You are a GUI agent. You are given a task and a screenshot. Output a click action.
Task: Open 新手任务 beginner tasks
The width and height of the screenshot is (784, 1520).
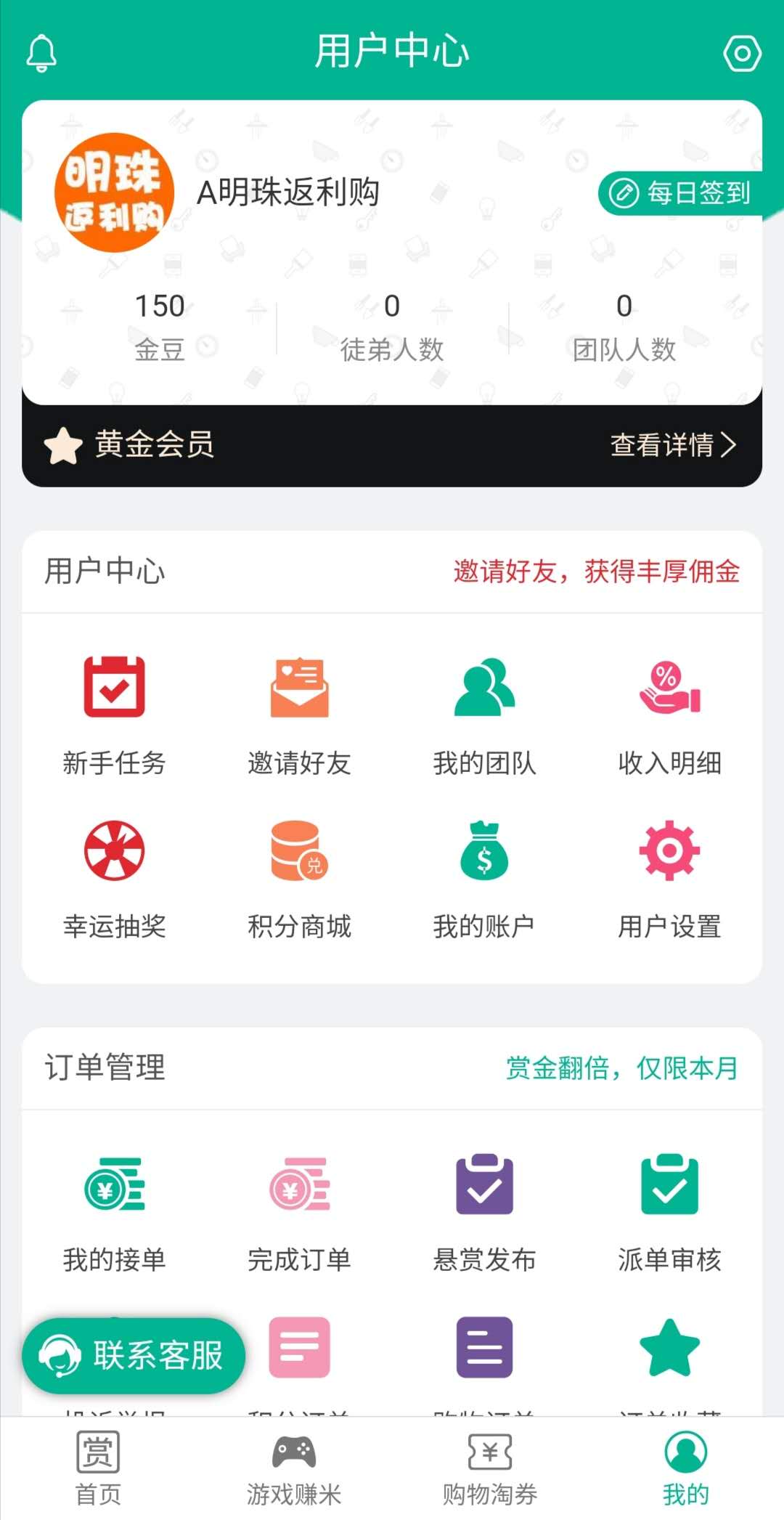point(115,715)
